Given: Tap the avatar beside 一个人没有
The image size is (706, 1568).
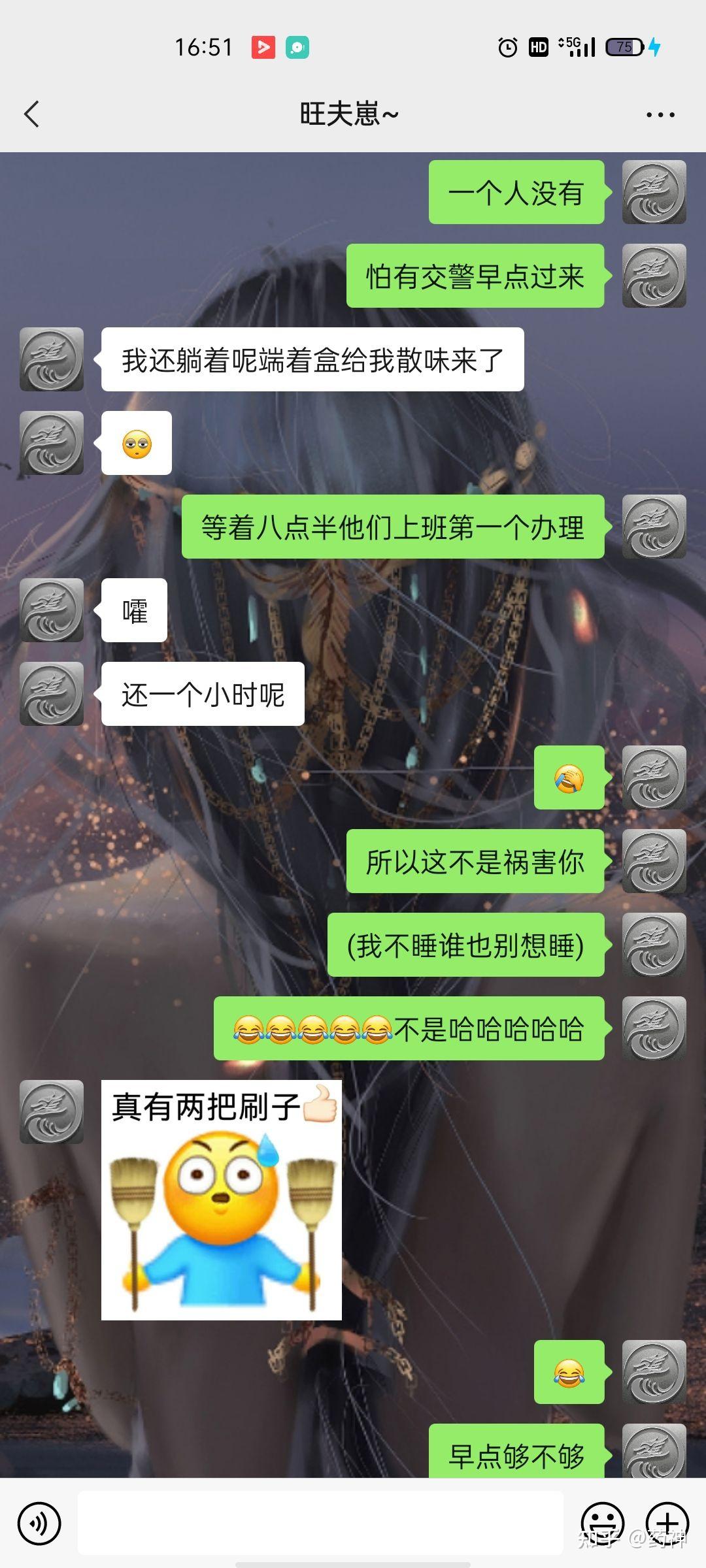Looking at the screenshot, I should pyautogui.click(x=654, y=192).
